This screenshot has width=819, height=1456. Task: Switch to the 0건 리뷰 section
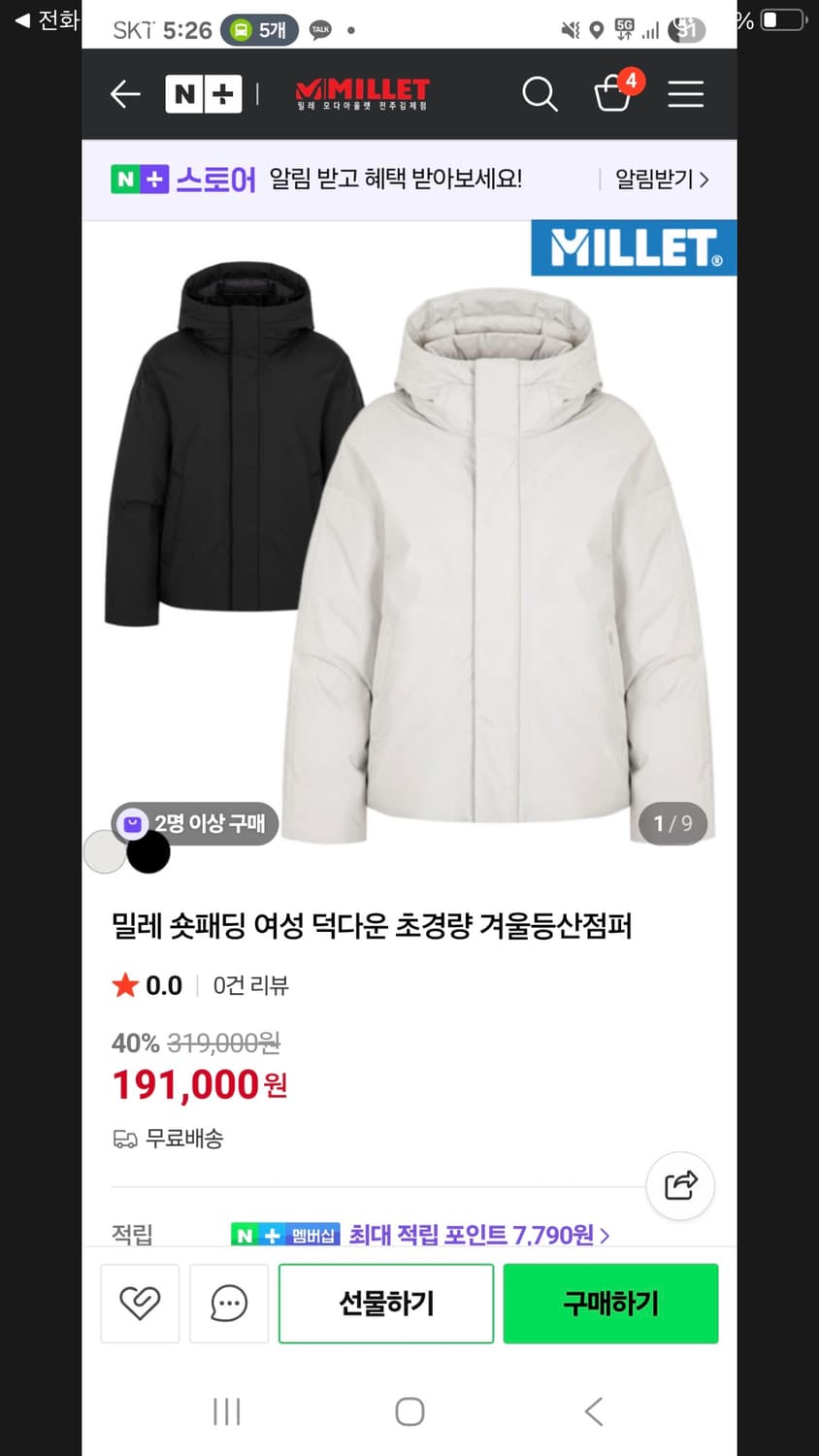pyautogui.click(x=250, y=985)
